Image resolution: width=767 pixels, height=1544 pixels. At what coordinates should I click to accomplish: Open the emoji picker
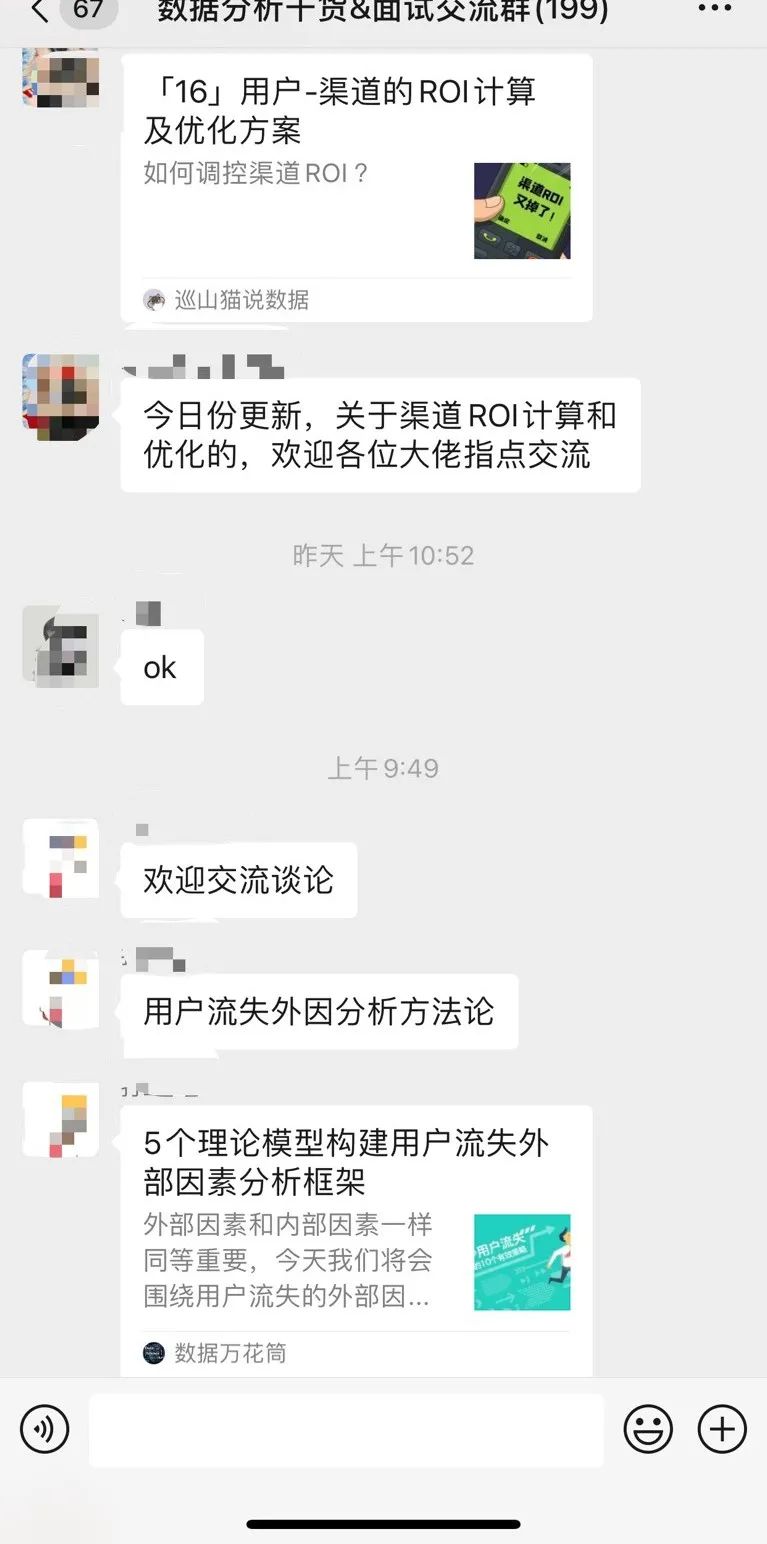(648, 1430)
